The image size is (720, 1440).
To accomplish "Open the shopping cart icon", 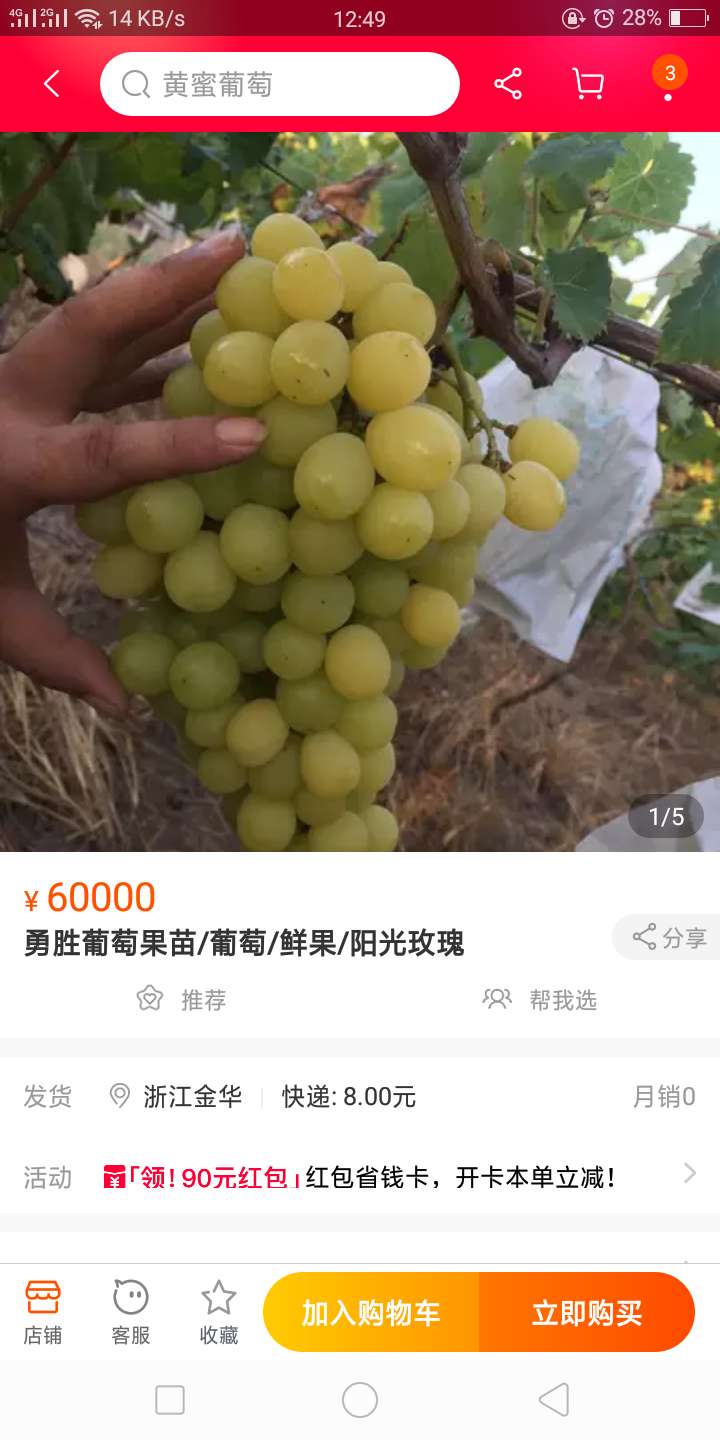I will pyautogui.click(x=587, y=84).
